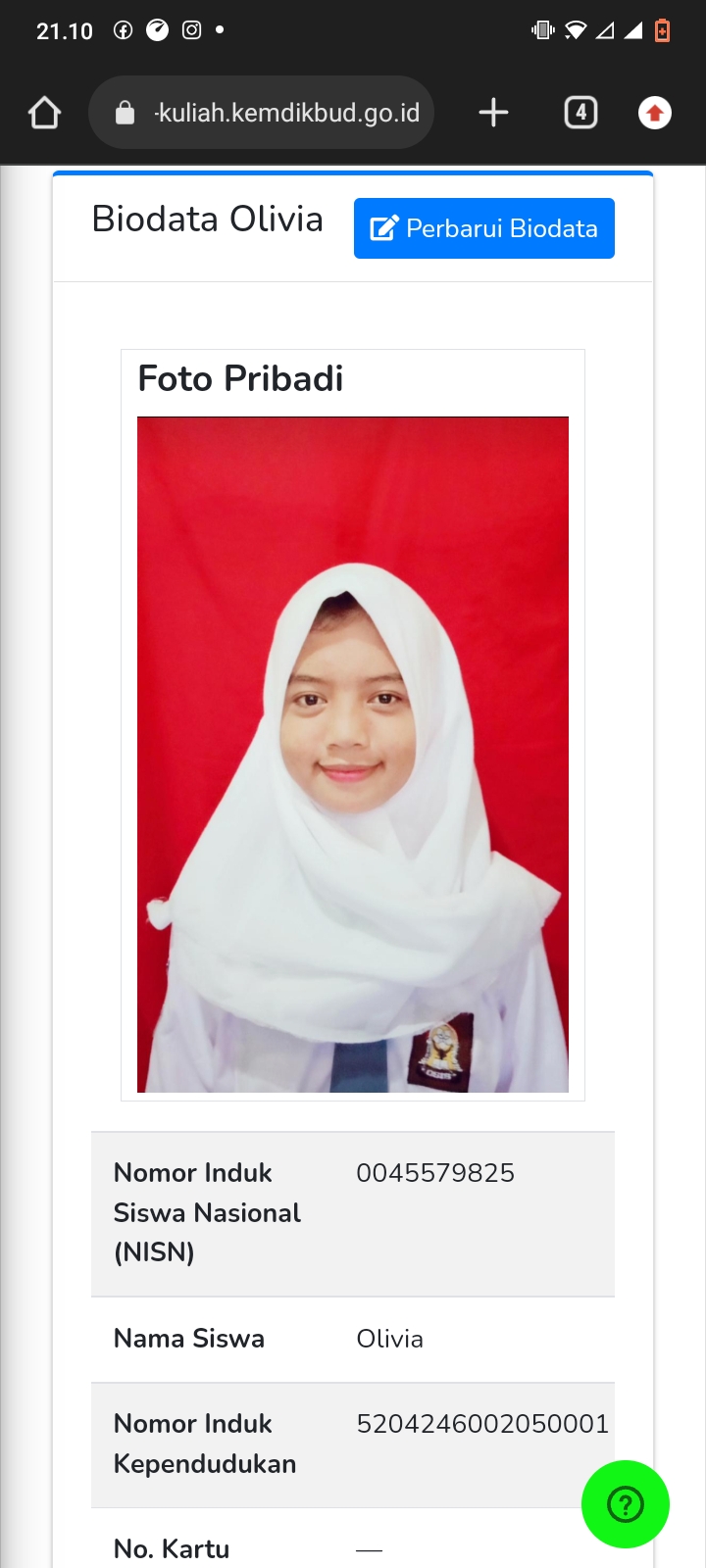Open a new browser tab

pos(493,113)
